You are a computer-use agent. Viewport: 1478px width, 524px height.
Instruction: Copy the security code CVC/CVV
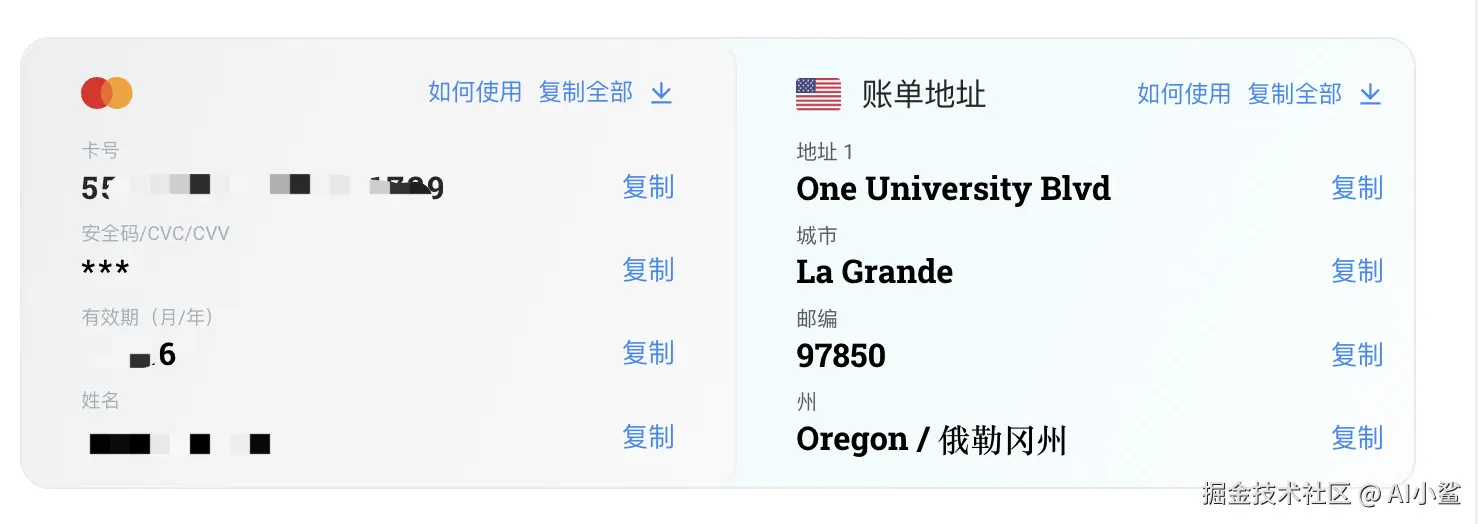point(648,270)
